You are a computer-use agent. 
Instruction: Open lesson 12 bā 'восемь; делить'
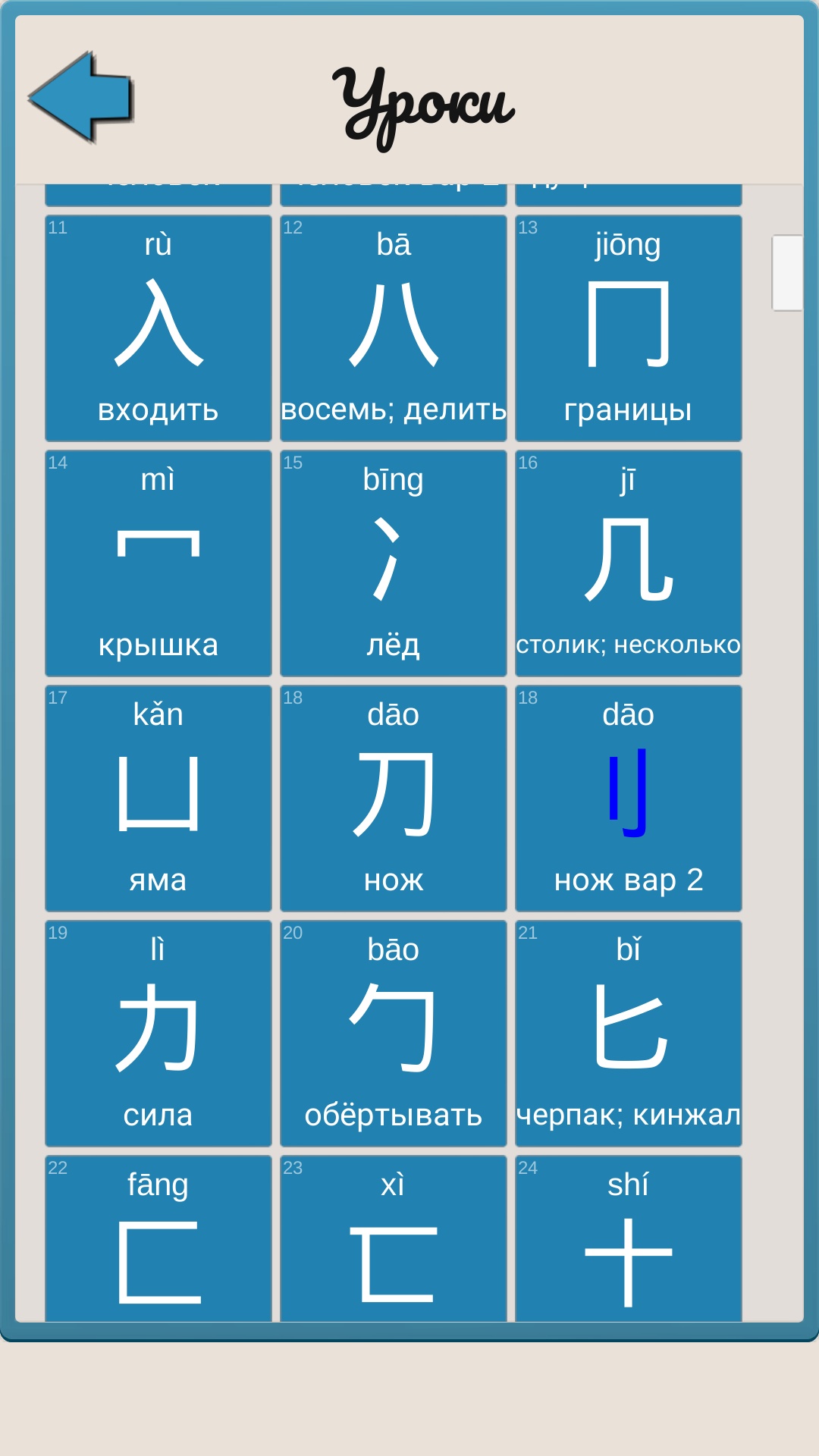click(x=394, y=328)
